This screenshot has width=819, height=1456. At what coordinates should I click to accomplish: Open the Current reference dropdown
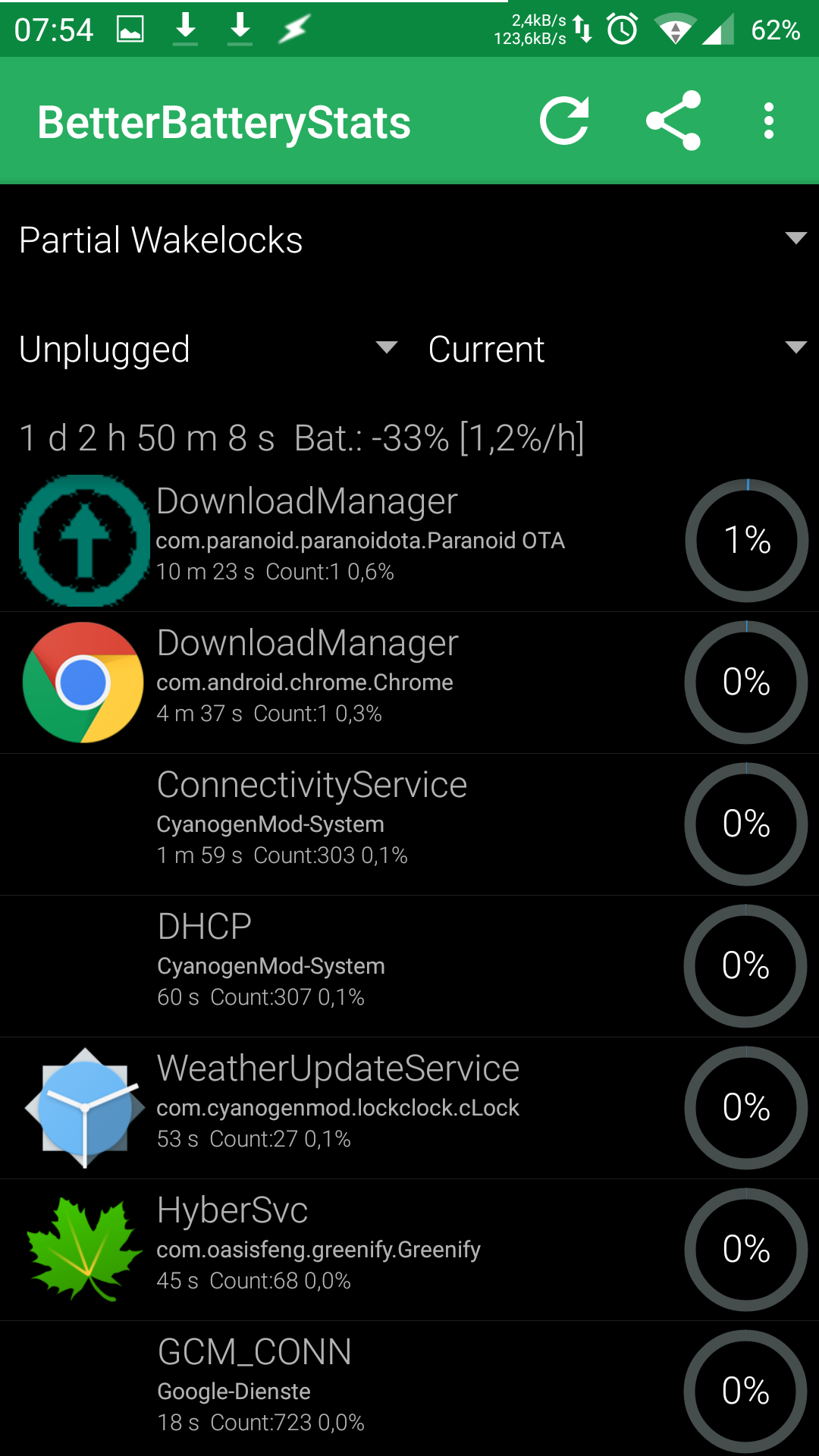(616, 349)
